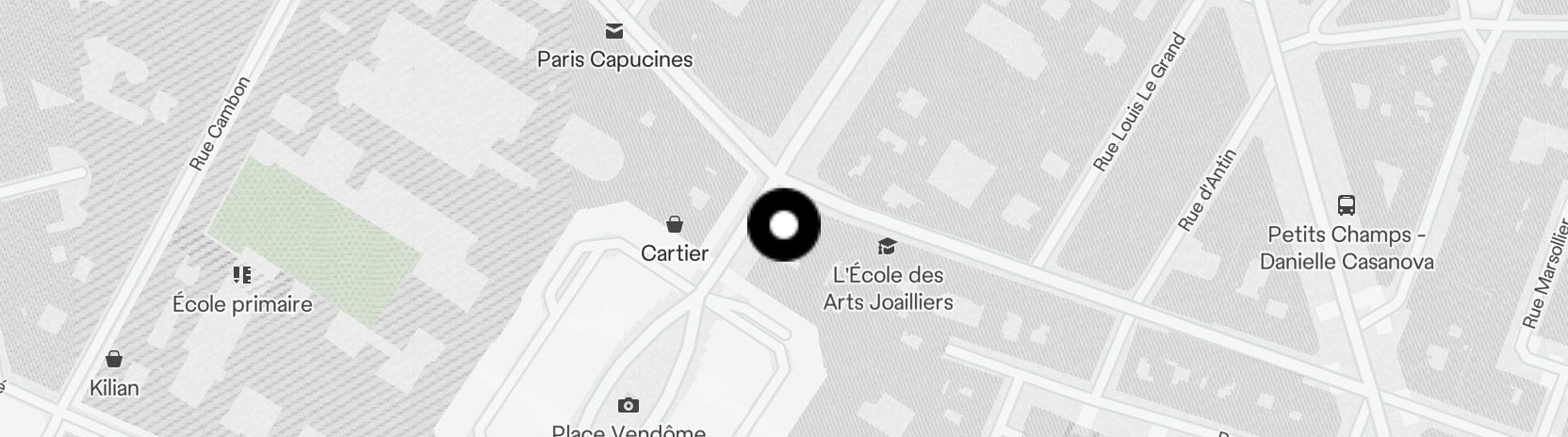Open the Paris Capucines post office marker

[614, 32]
